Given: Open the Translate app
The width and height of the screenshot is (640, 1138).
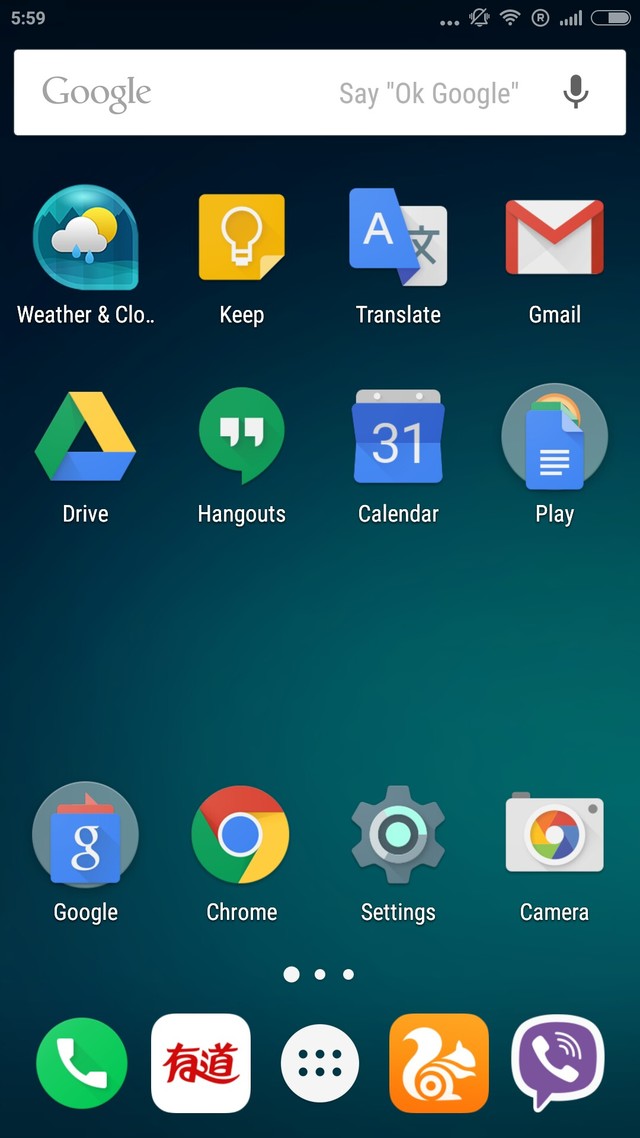Looking at the screenshot, I should [398, 238].
